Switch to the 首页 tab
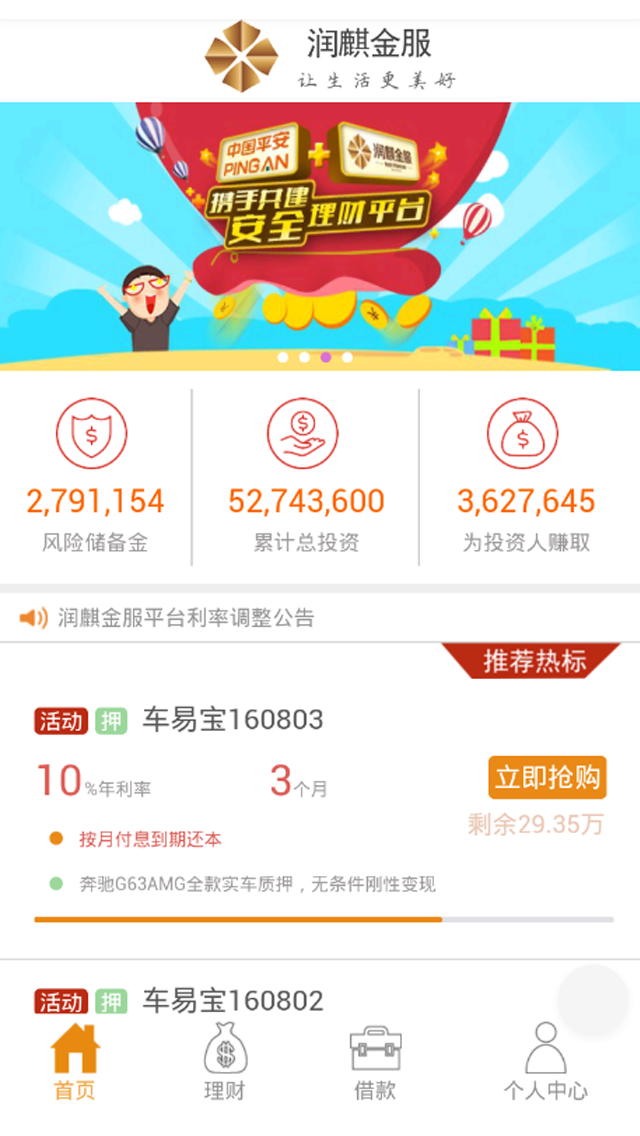The height and width of the screenshot is (1136, 640). [75, 1063]
